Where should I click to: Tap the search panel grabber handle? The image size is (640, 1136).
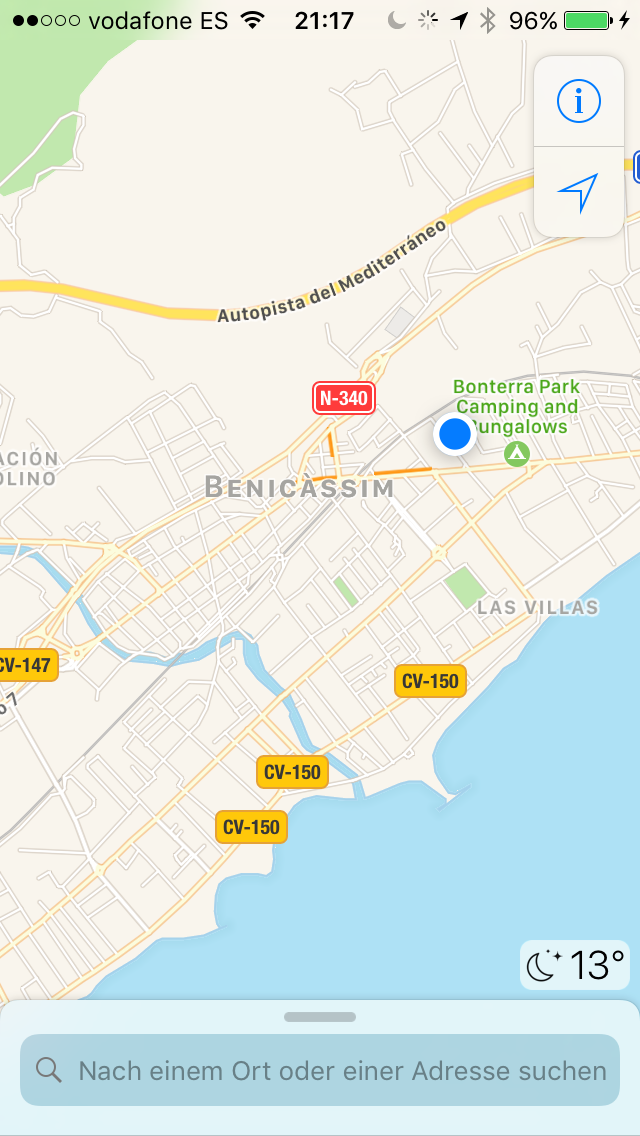coord(320,1017)
